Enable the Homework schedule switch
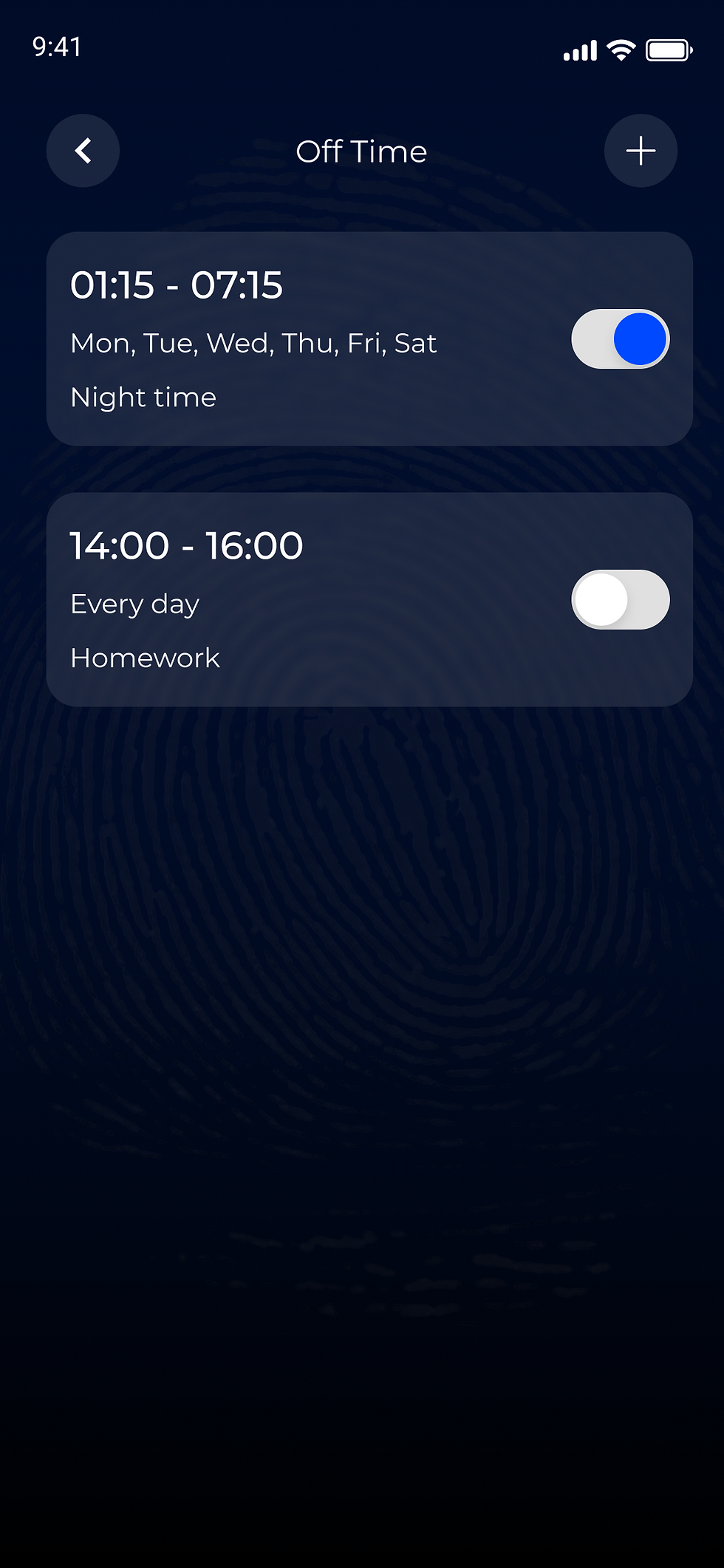 click(620, 600)
